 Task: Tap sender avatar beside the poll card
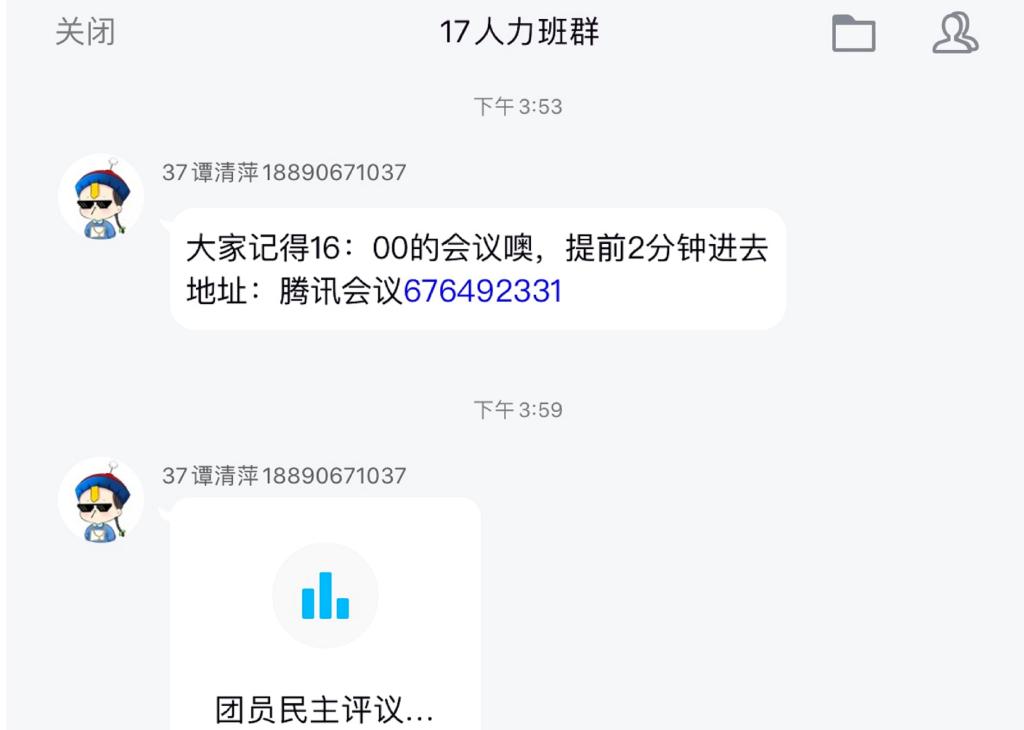click(101, 501)
